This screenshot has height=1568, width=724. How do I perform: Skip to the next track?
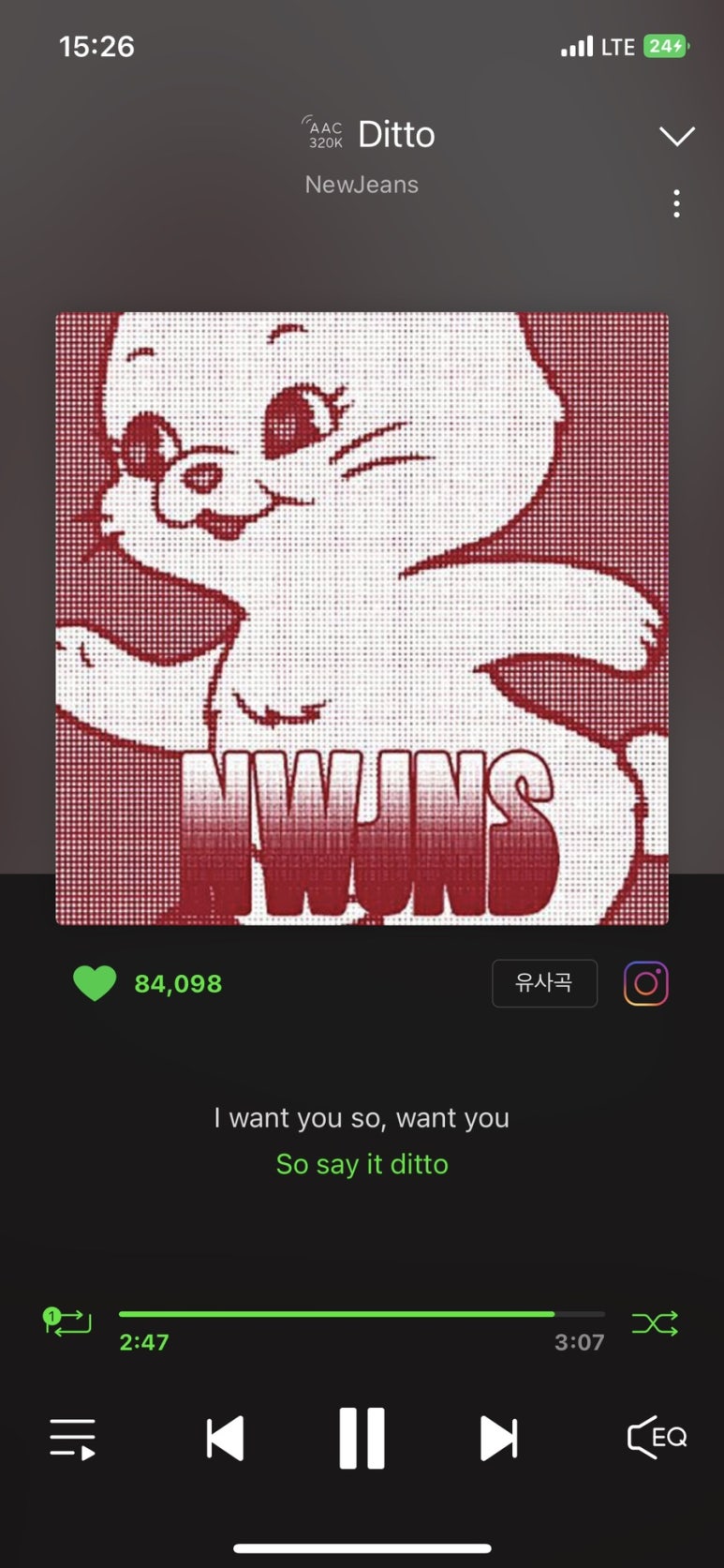(498, 1438)
